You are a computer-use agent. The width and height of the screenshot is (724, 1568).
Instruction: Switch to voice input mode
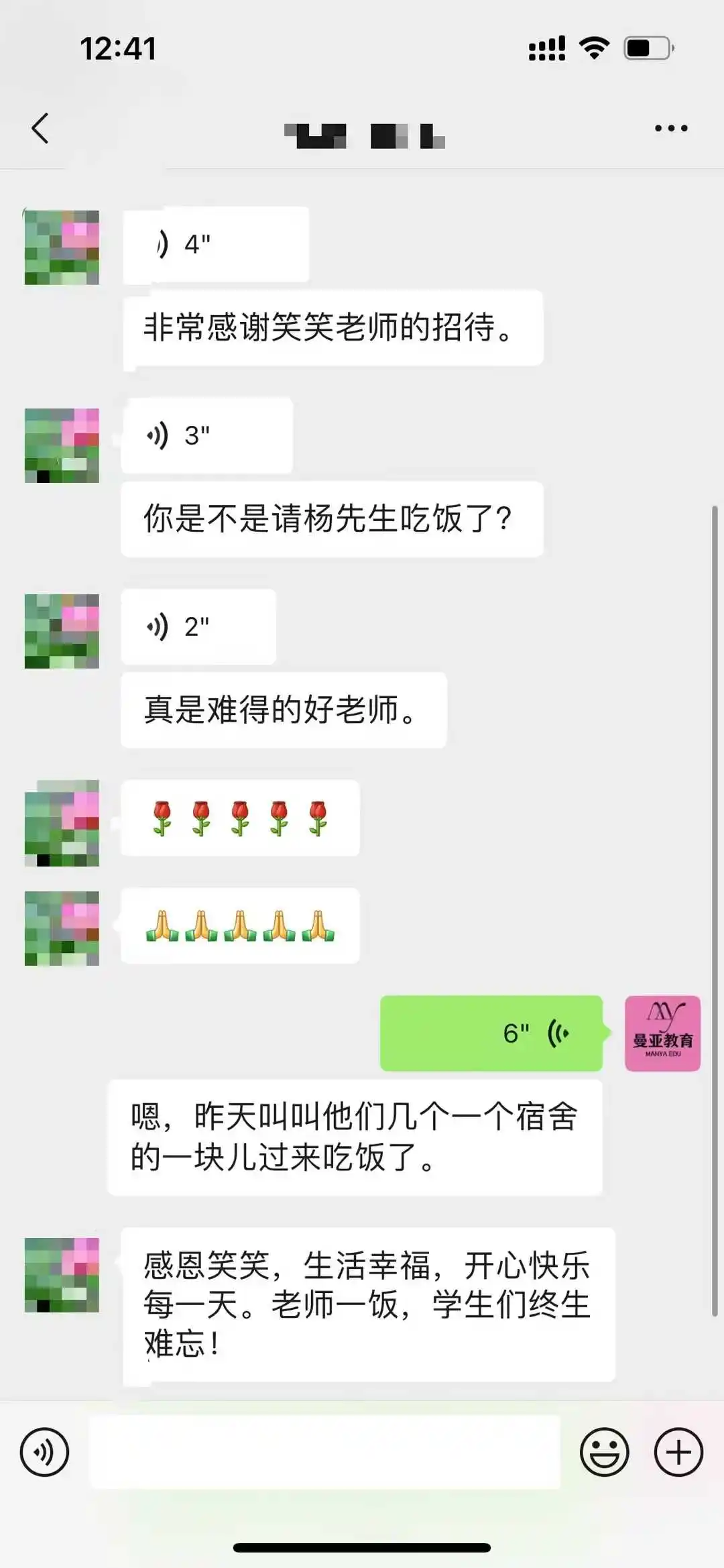pyautogui.click(x=44, y=1453)
